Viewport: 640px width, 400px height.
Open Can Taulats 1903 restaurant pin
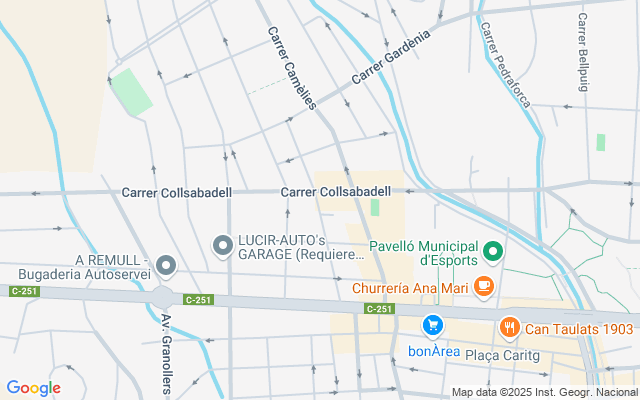509,327
